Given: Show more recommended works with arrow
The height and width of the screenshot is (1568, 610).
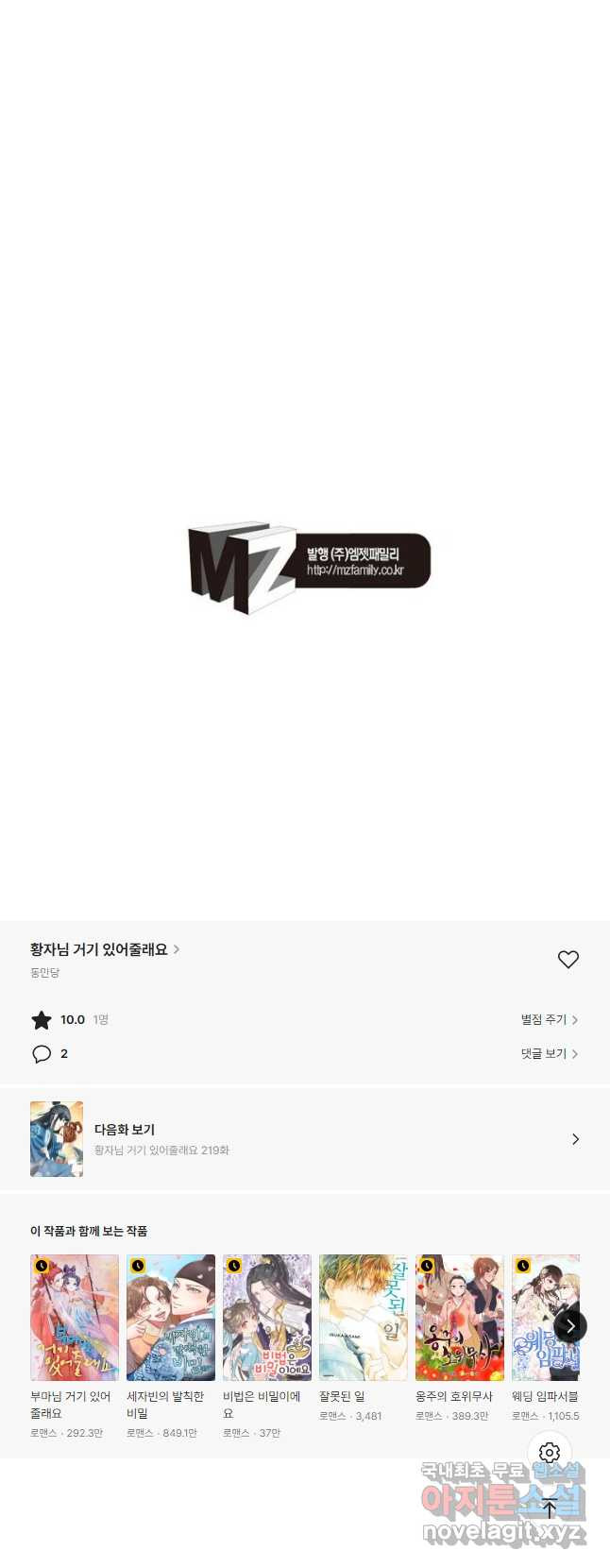Looking at the screenshot, I should coord(569,1326).
